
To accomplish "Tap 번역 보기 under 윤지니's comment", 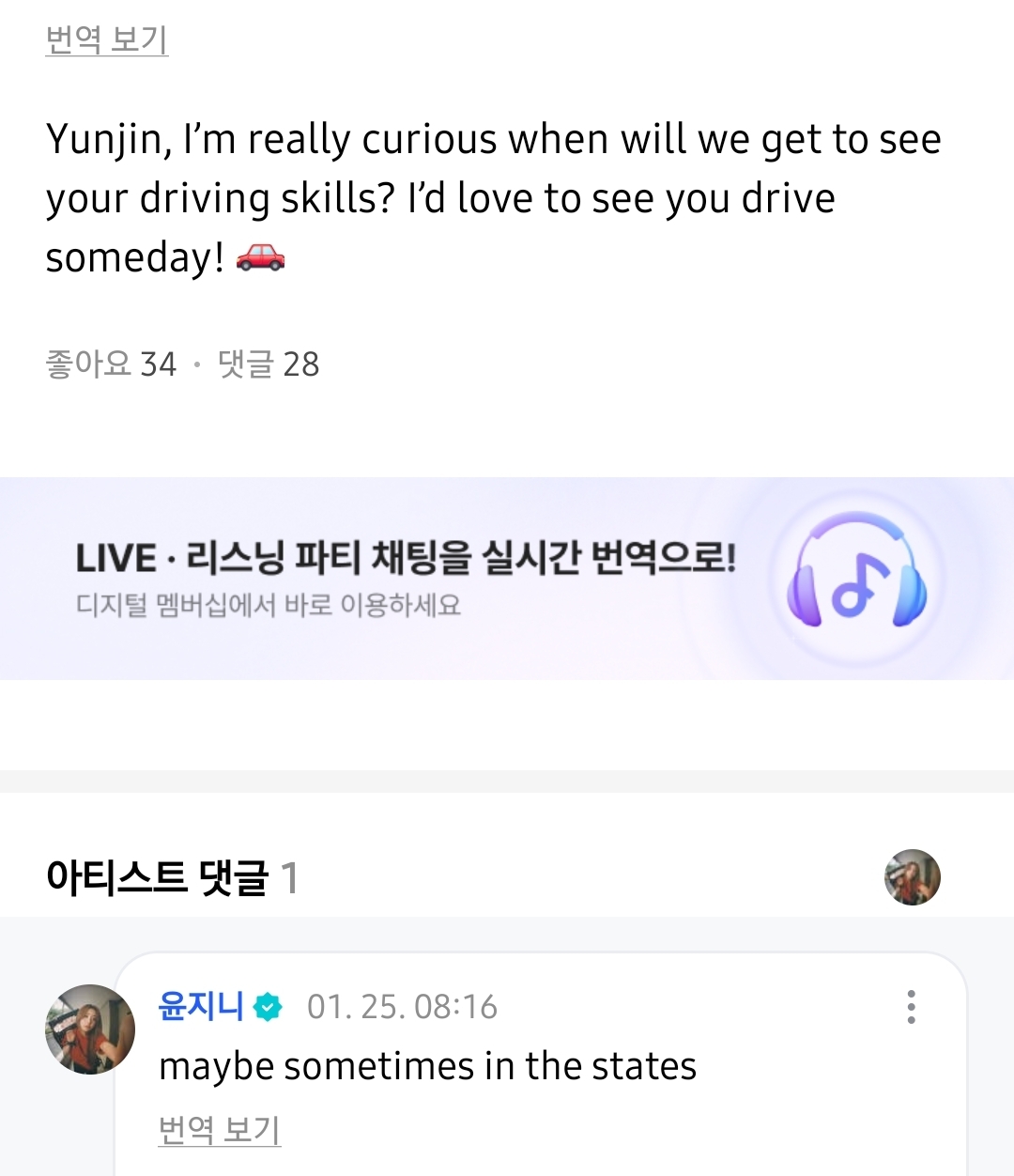I will pyautogui.click(x=220, y=1130).
